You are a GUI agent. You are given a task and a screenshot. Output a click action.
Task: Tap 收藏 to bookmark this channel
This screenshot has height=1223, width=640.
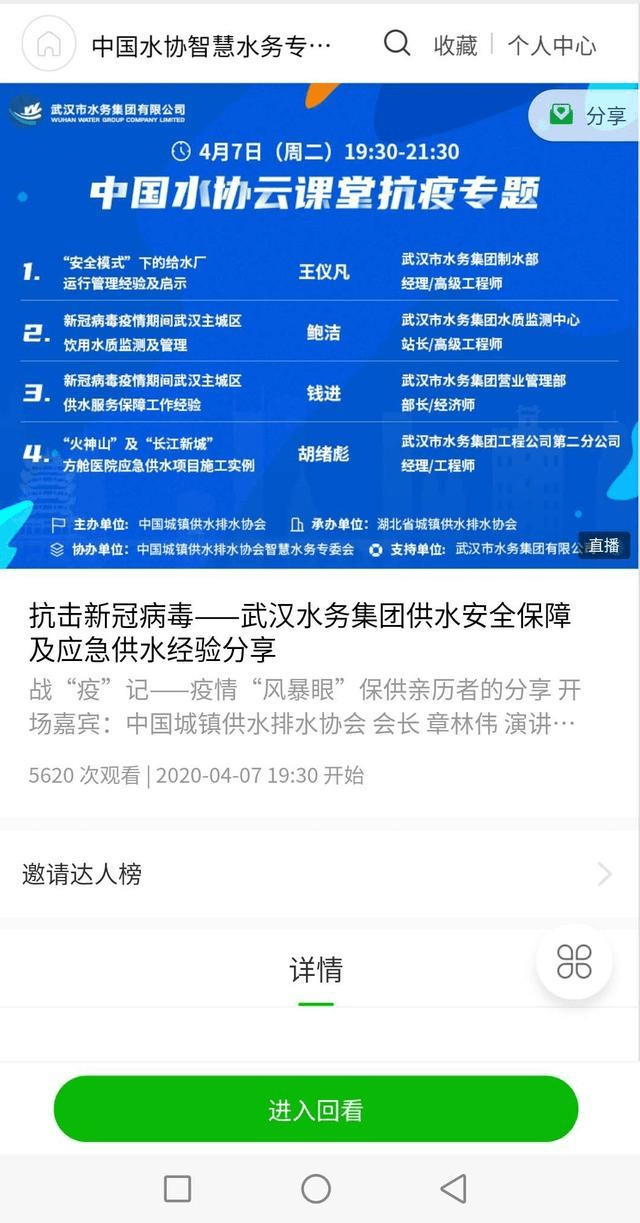[x=455, y=45]
